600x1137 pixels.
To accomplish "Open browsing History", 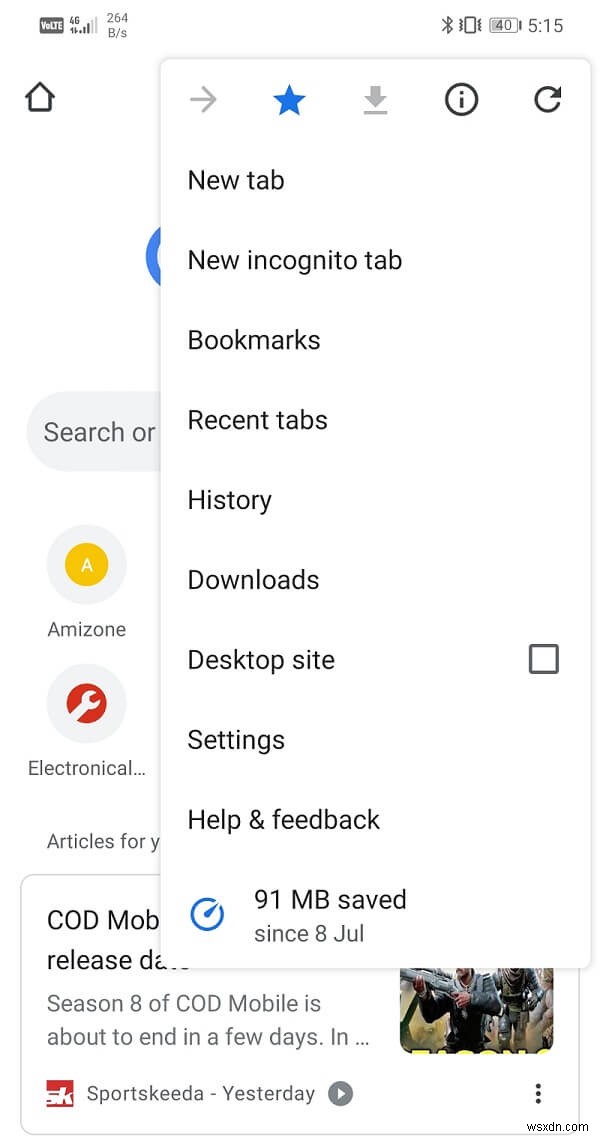I will [230, 500].
